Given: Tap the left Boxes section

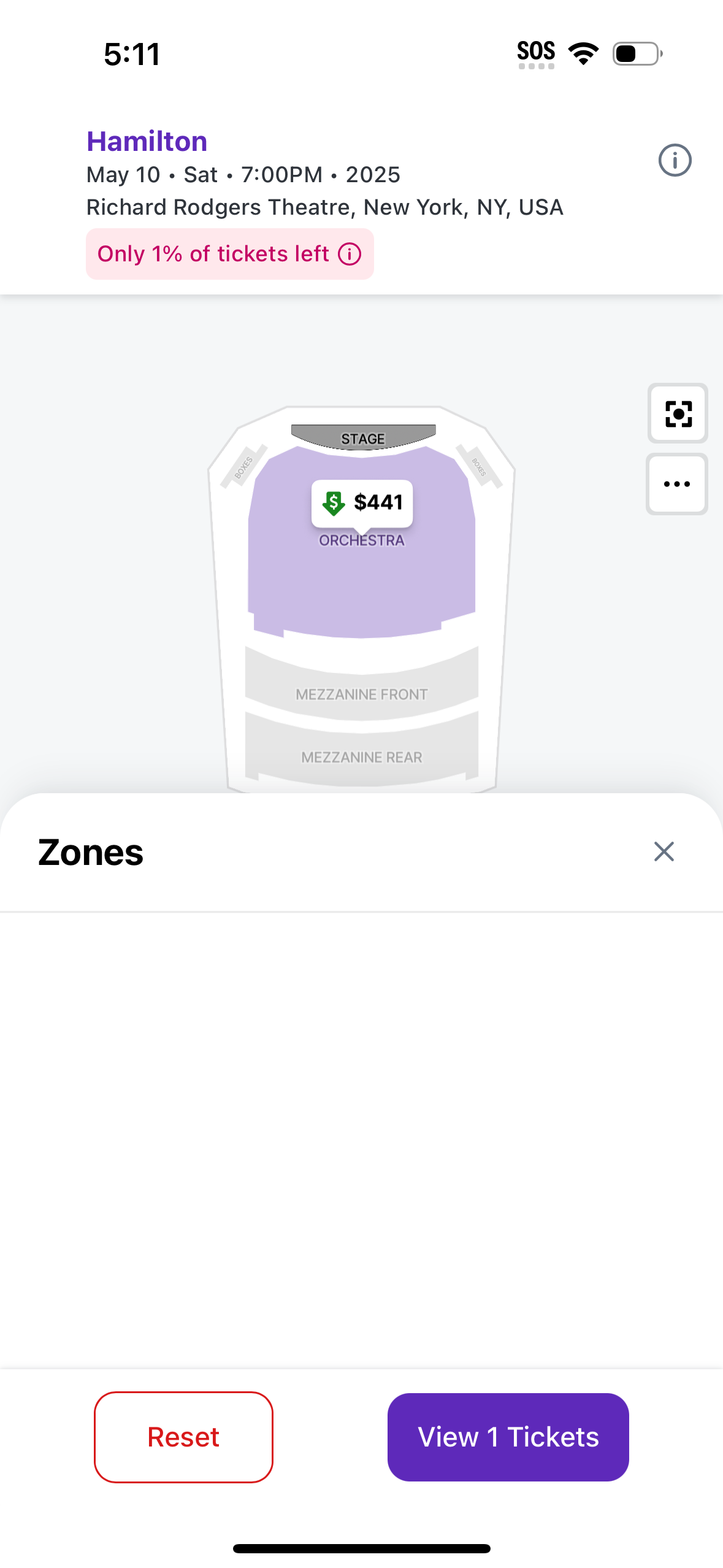Looking at the screenshot, I should 243,466.
